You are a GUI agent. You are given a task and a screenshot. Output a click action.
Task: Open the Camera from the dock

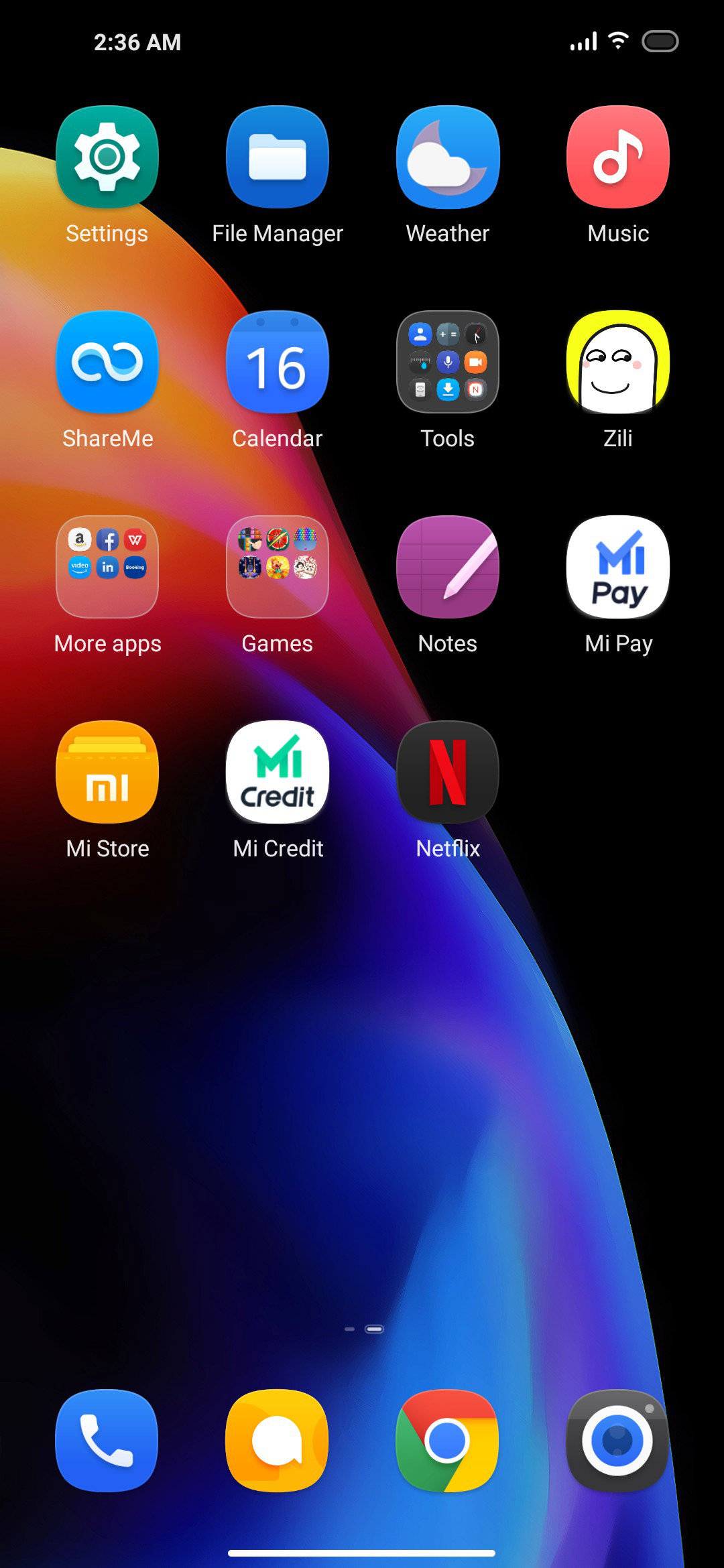(x=618, y=1441)
